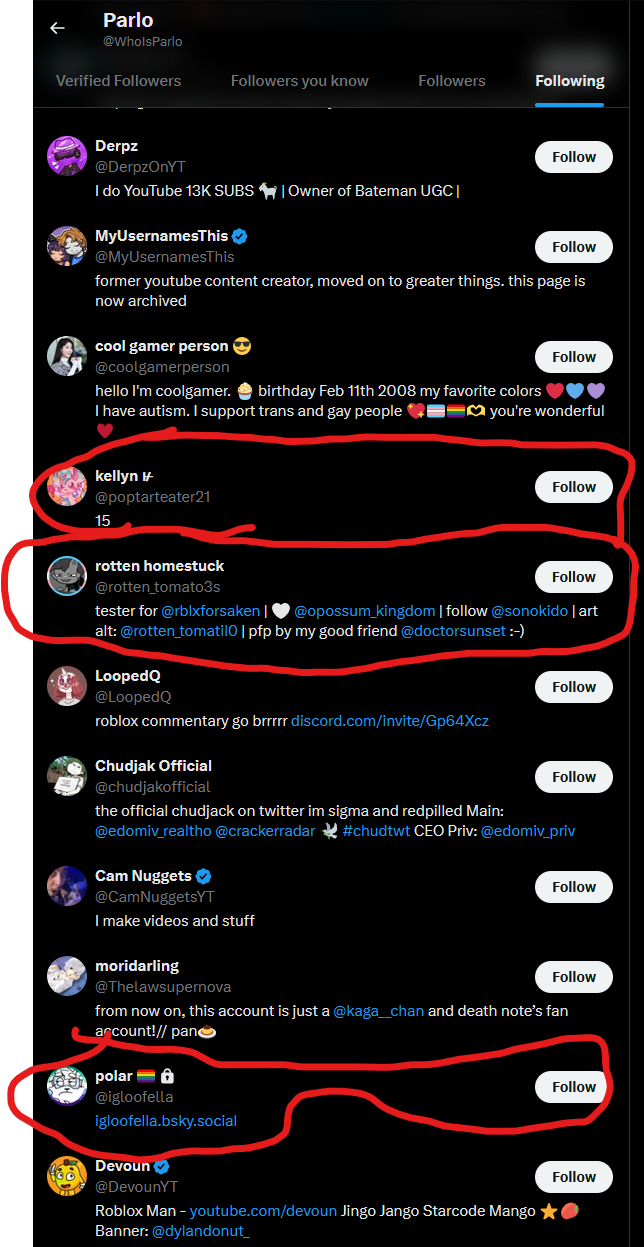644x1247 pixels.
Task: Follow cool gamer person
Action: (573, 357)
